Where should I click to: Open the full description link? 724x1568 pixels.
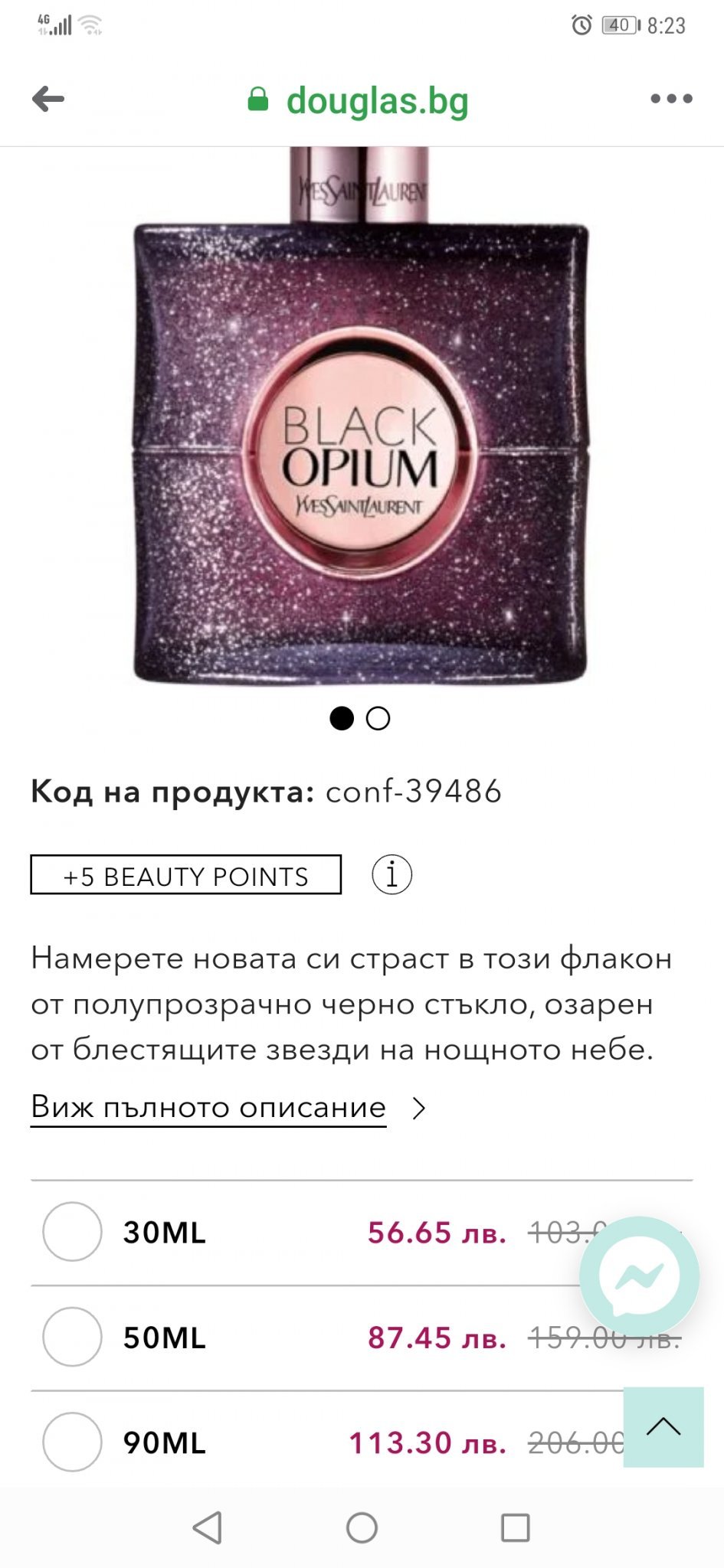[x=208, y=1107]
